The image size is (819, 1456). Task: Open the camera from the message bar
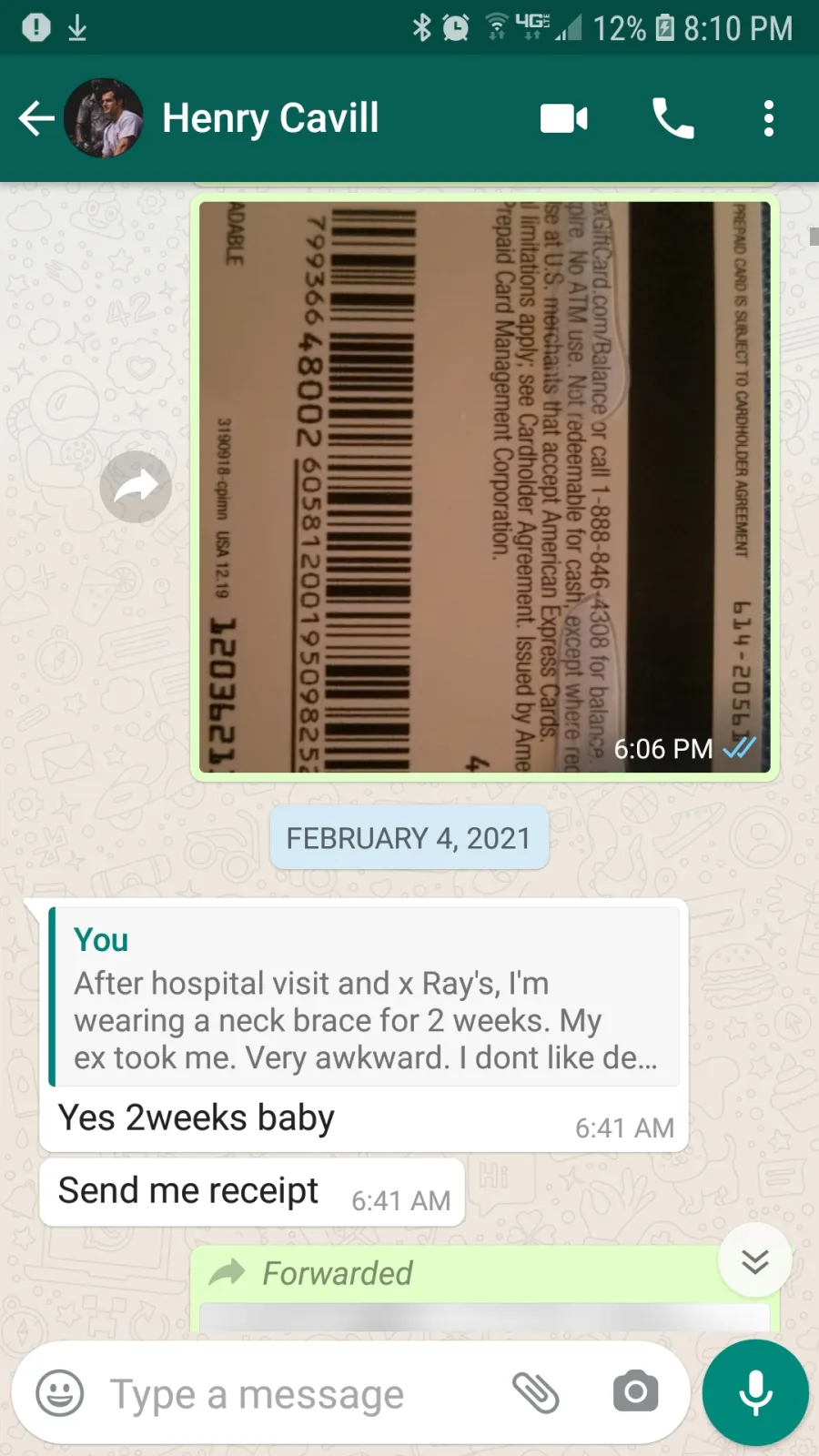coord(635,1391)
